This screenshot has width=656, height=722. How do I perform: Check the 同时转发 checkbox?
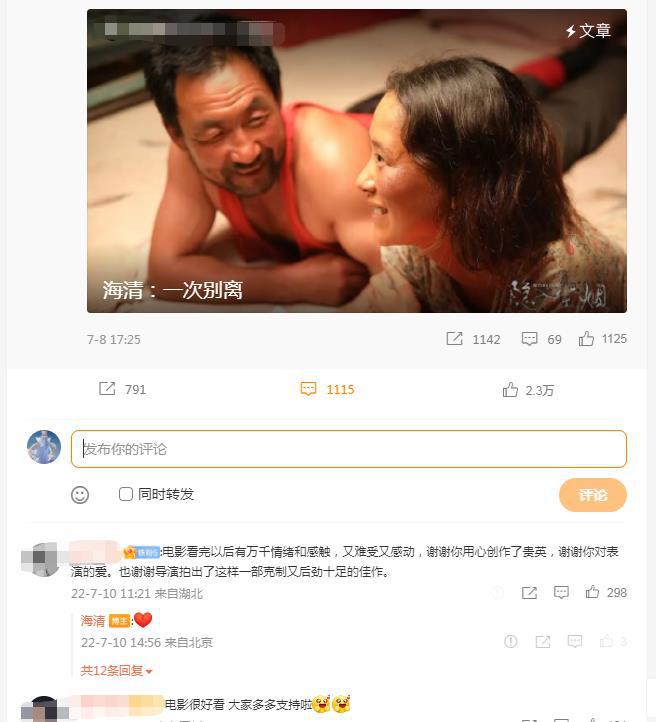click(126, 494)
